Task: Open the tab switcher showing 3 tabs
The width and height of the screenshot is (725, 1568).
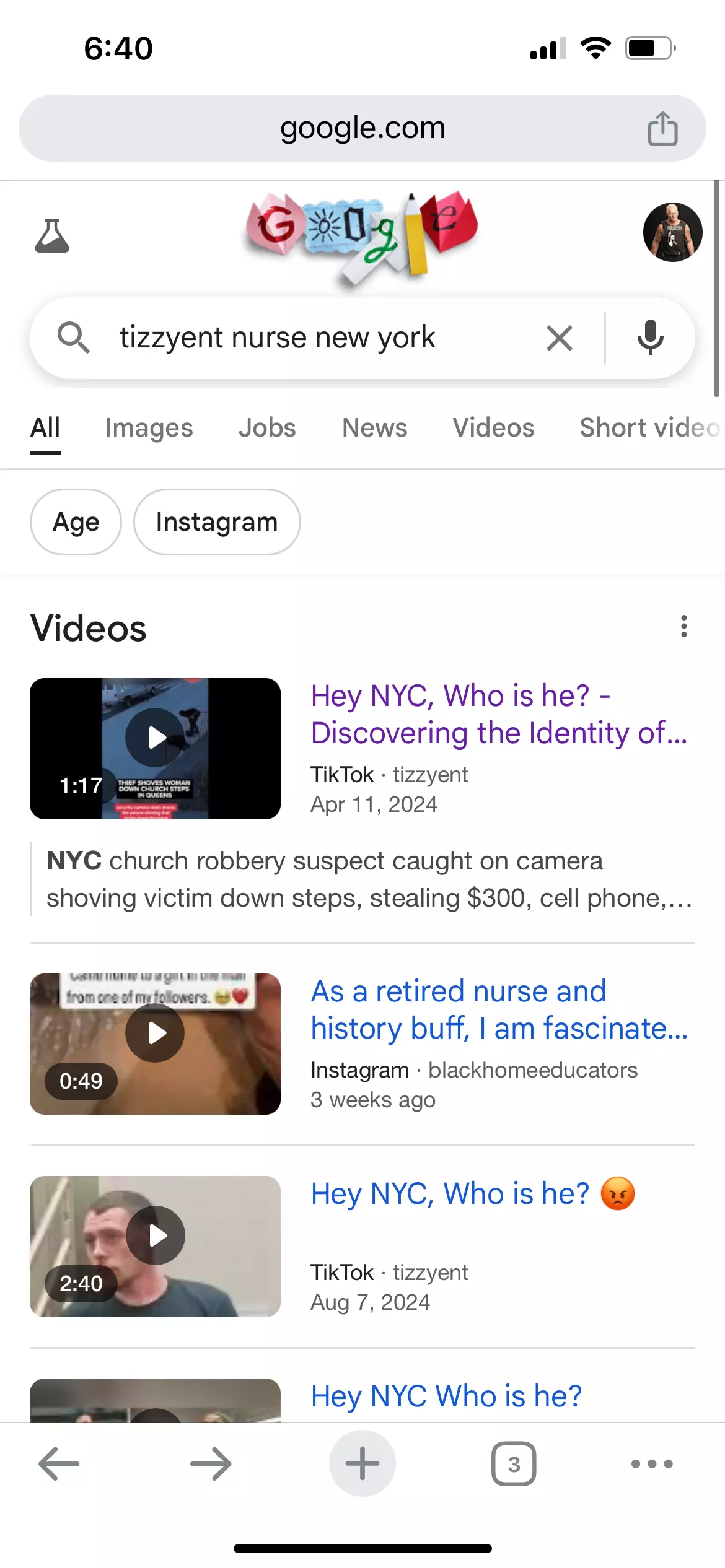Action: click(x=514, y=1464)
